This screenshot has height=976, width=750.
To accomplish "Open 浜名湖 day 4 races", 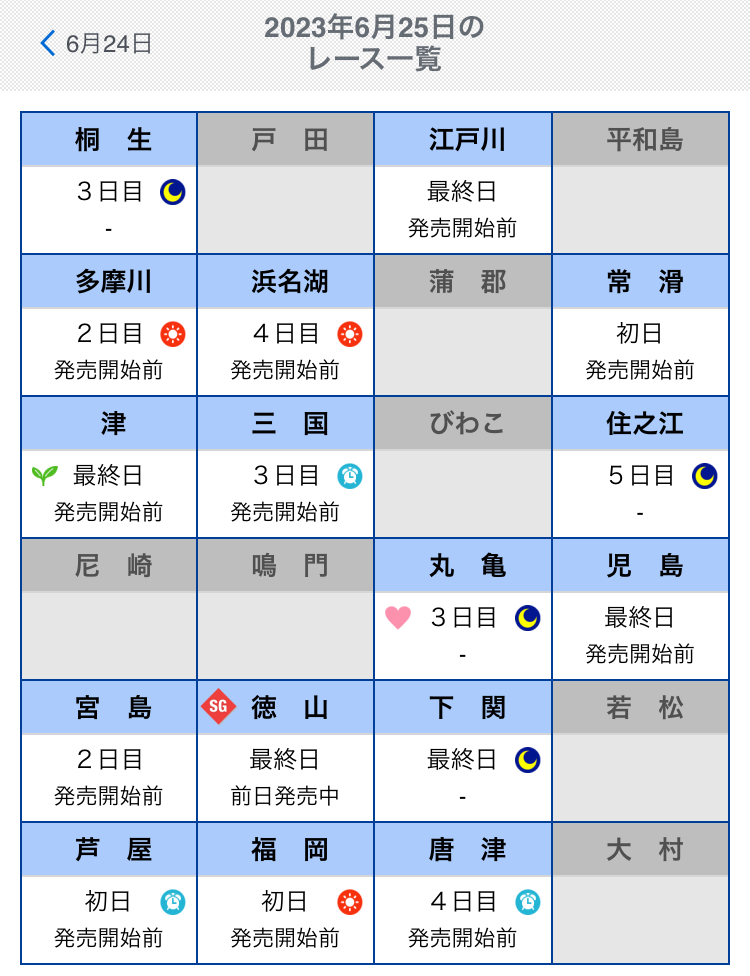I will pyautogui.click(x=285, y=351).
